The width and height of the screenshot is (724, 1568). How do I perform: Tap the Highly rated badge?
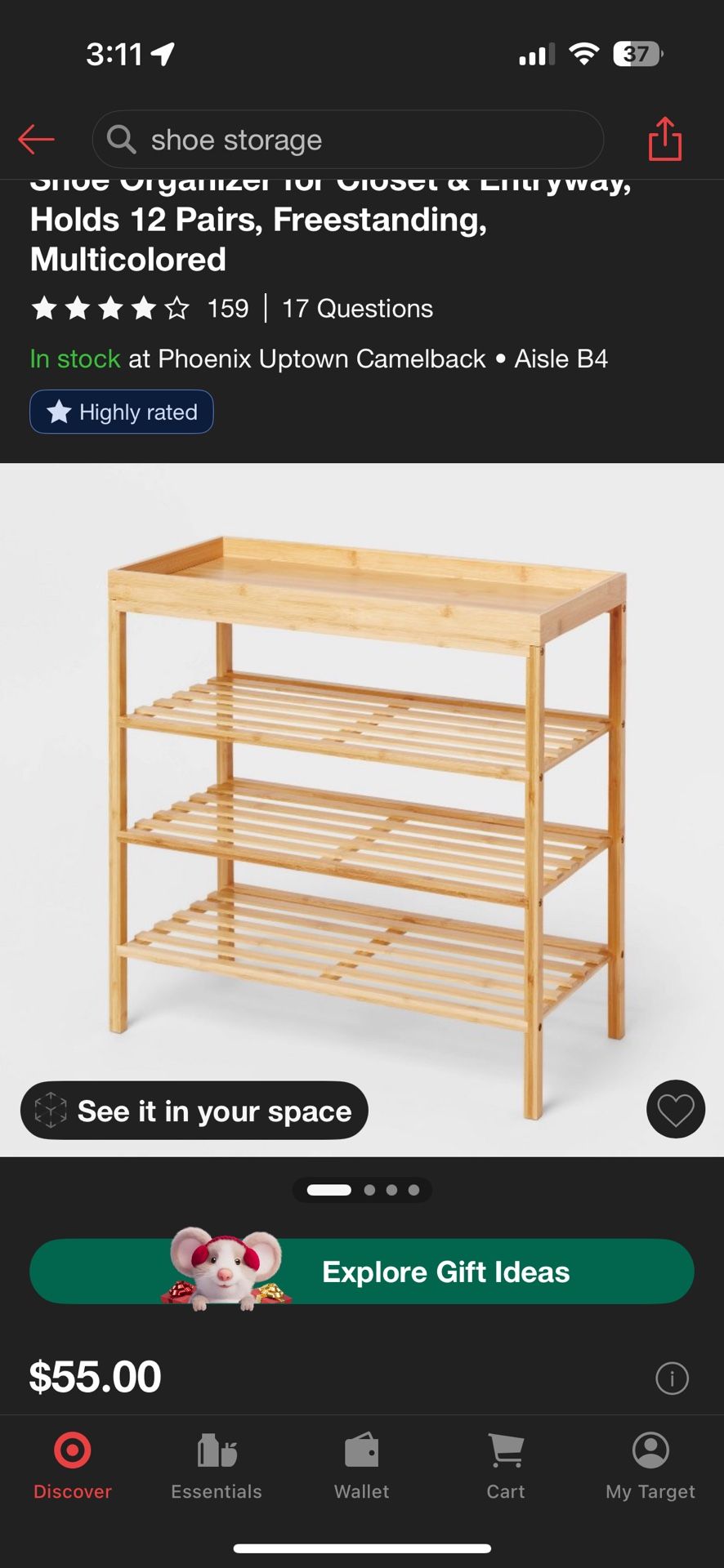pyautogui.click(x=121, y=412)
